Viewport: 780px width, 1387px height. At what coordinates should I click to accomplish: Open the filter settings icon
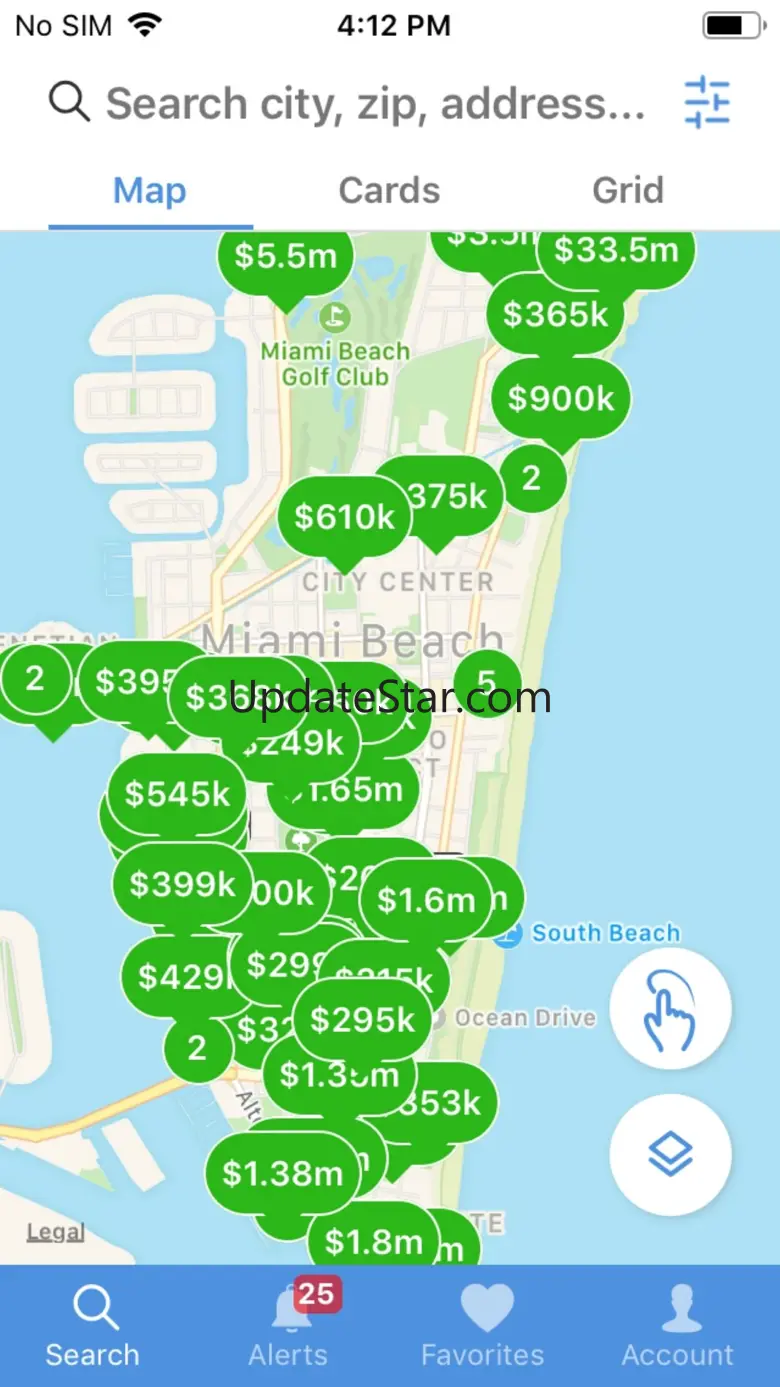tap(707, 102)
